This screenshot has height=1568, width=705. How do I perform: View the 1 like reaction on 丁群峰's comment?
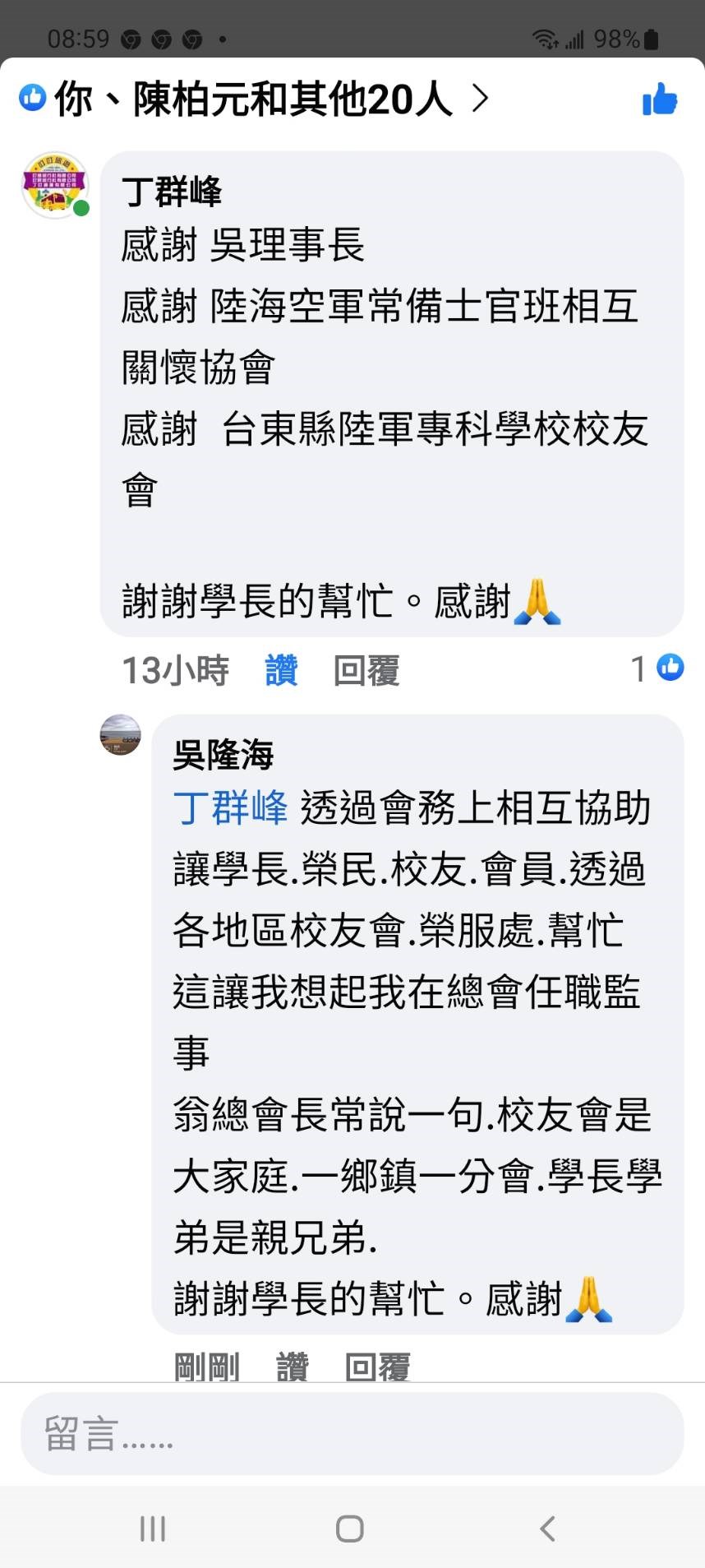point(658,668)
